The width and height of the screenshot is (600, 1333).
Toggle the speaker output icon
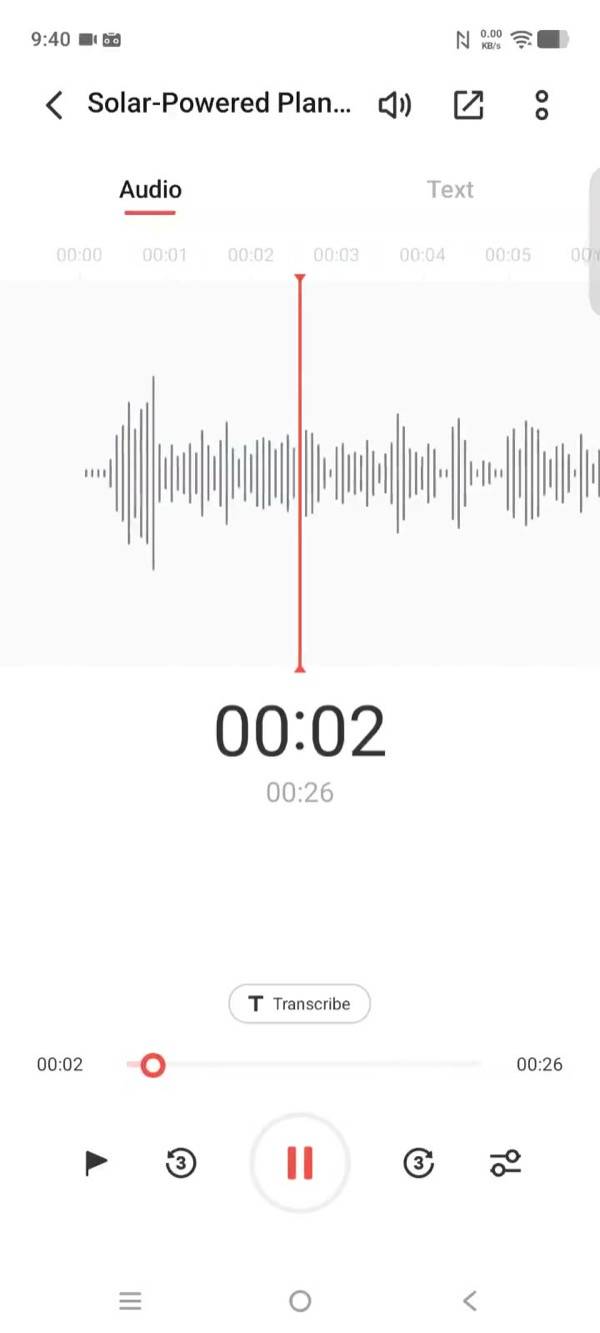click(395, 105)
